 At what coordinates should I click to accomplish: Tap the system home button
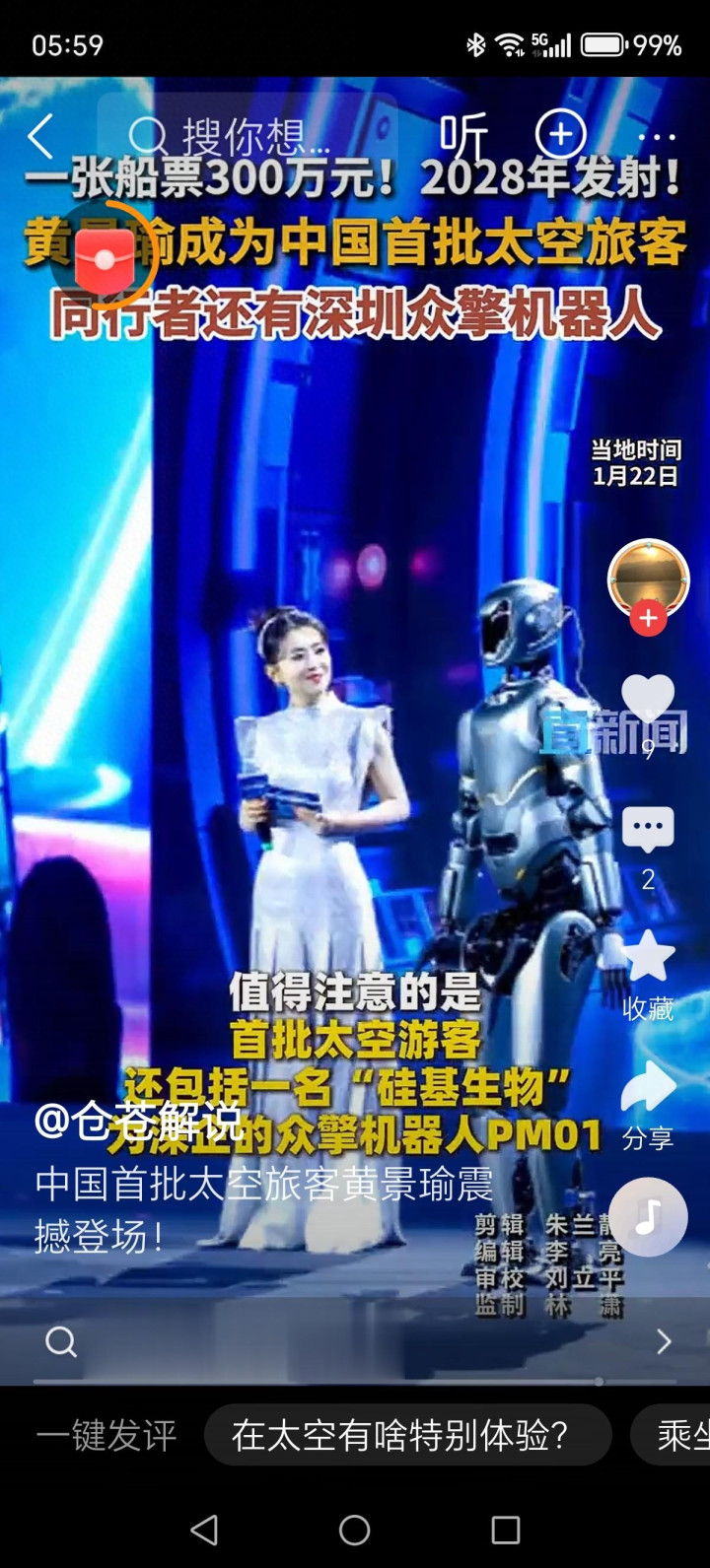tap(355, 1530)
